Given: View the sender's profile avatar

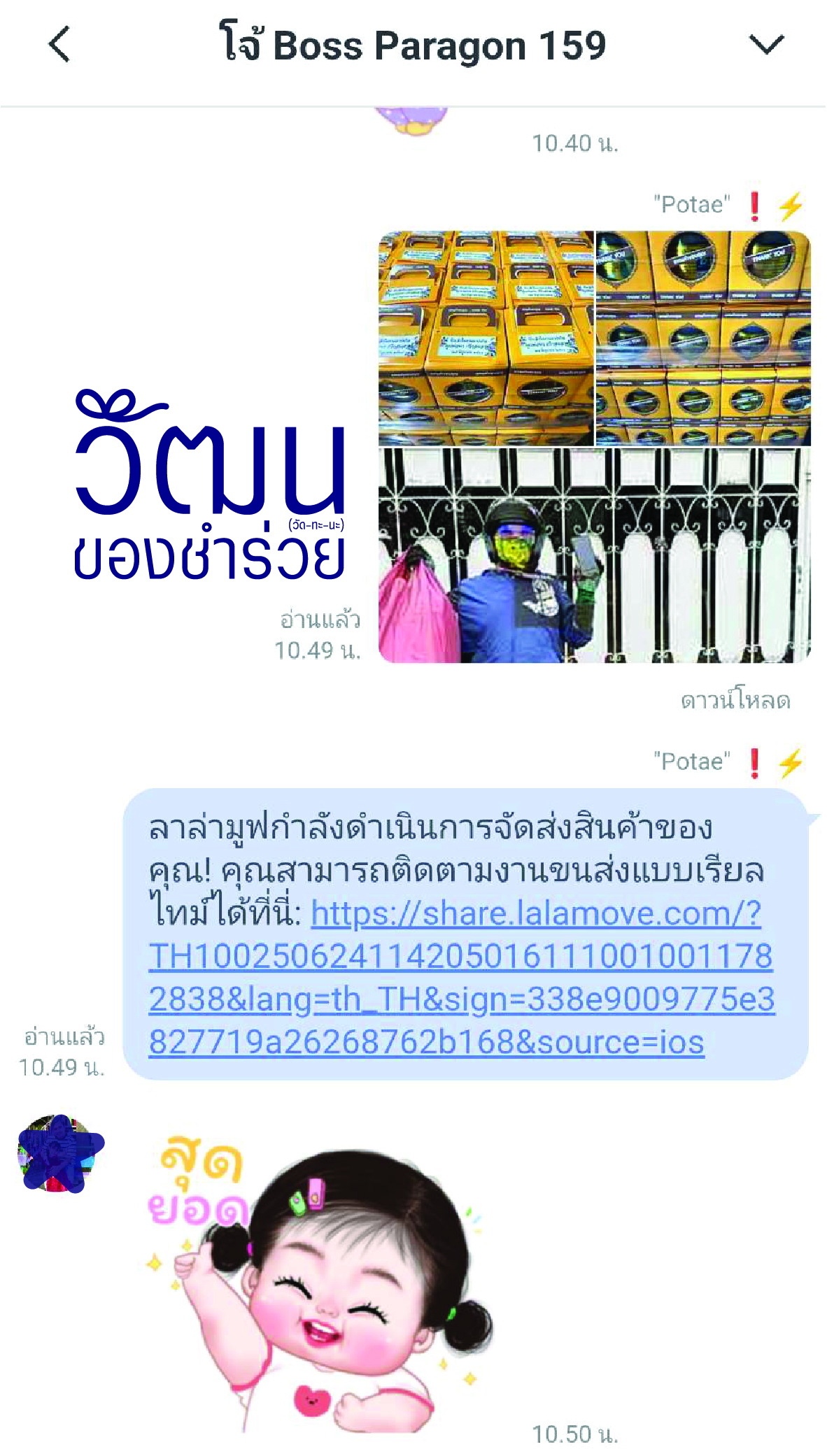Looking at the screenshot, I should click(59, 1154).
